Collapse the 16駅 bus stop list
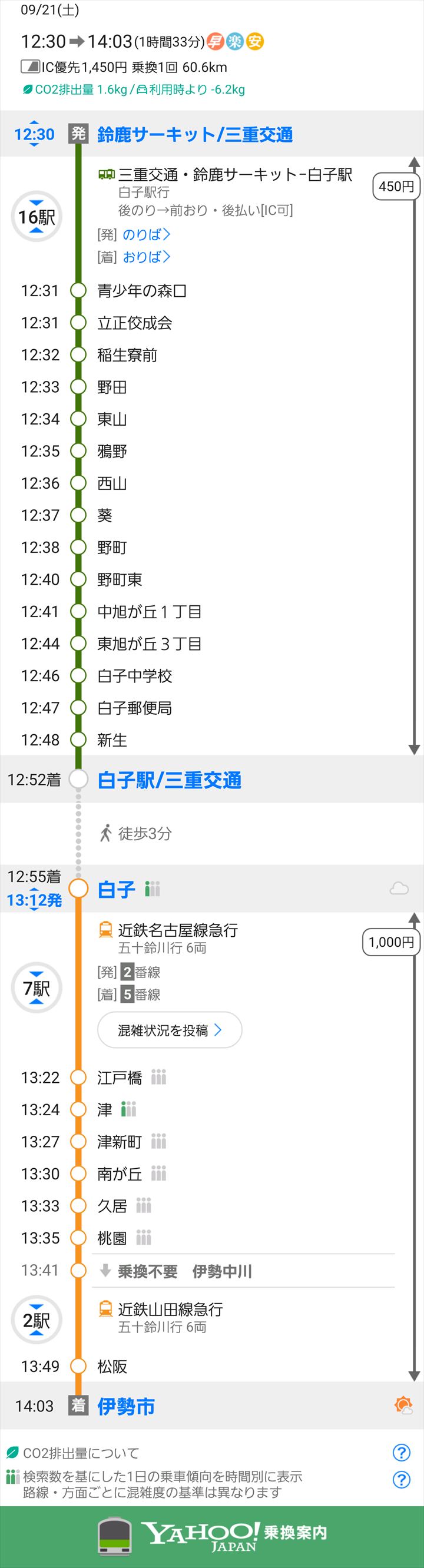424x1568 pixels. [x=37, y=217]
